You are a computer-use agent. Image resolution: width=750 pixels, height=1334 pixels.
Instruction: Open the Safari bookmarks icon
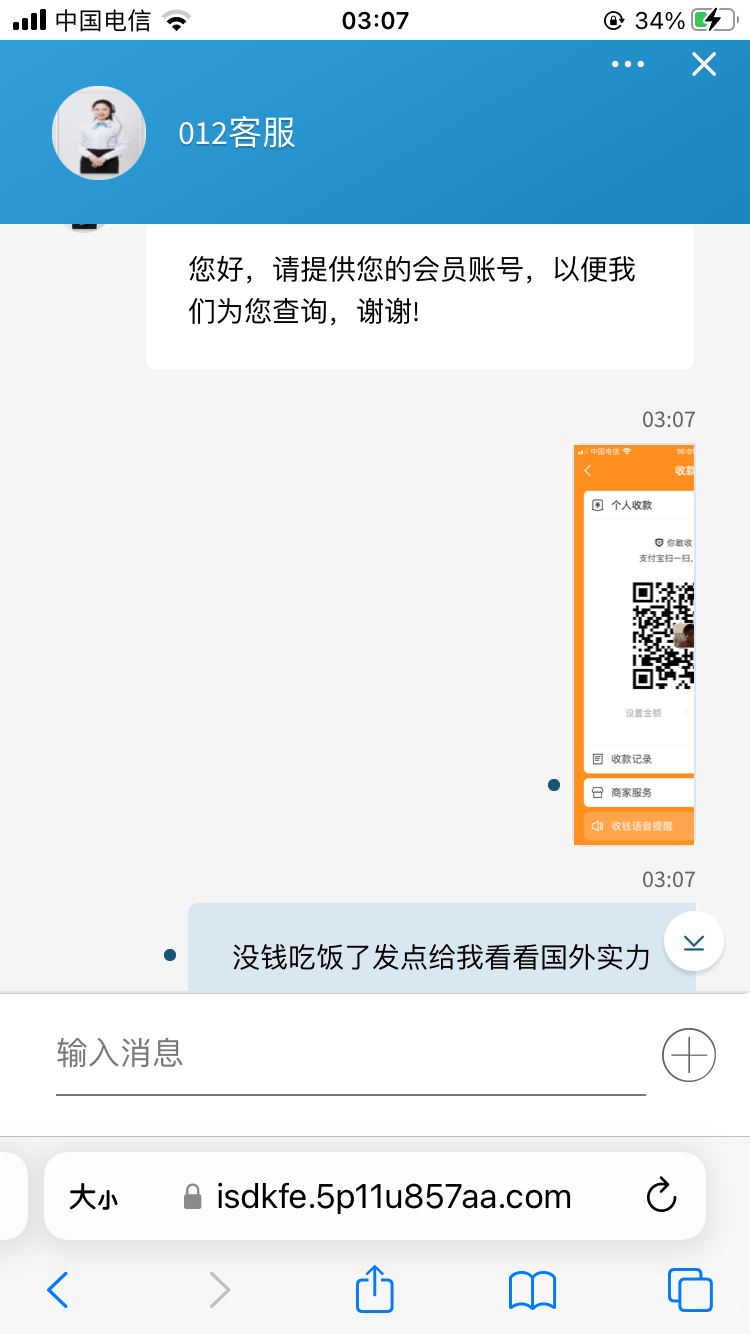[x=531, y=1290]
